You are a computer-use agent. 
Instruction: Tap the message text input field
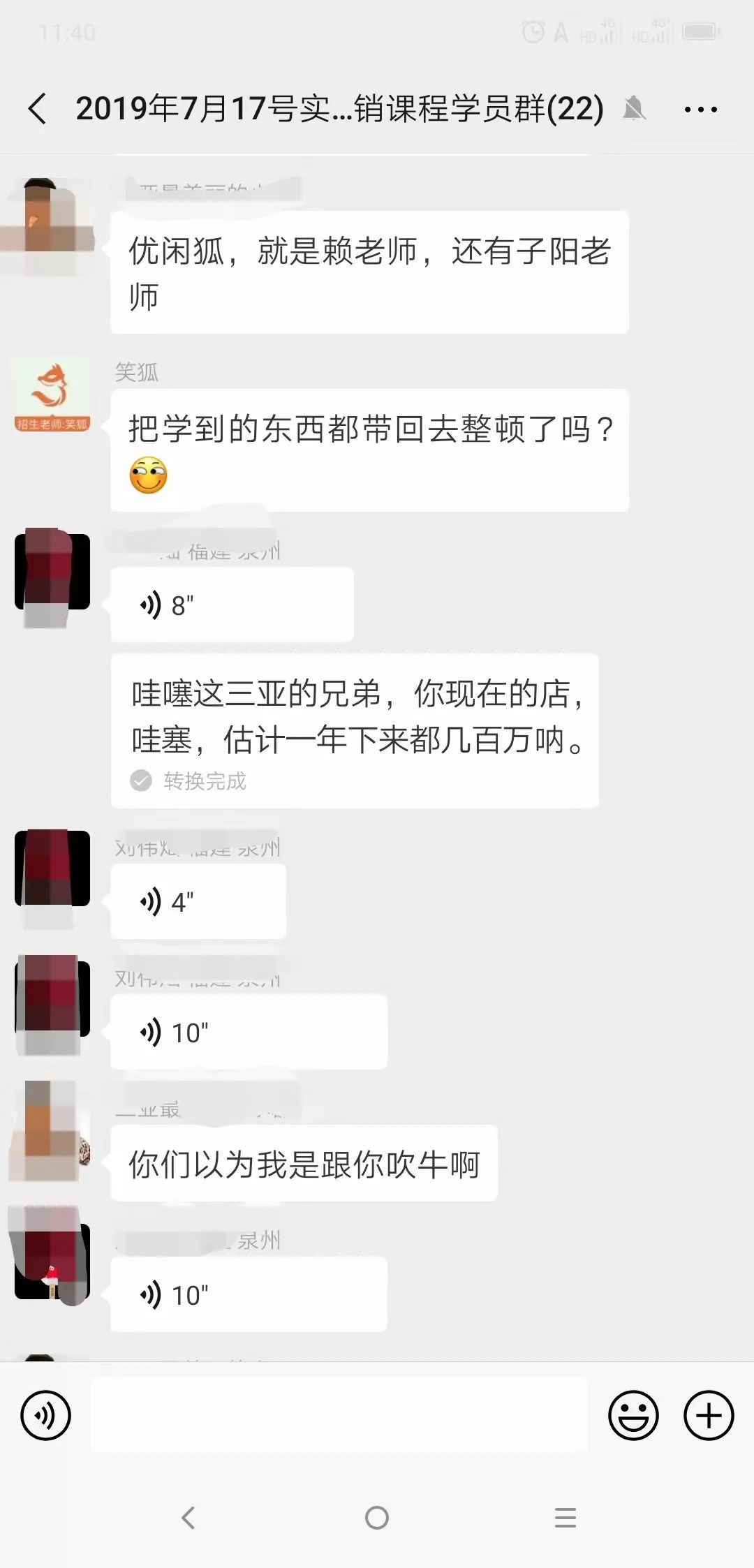[339, 1415]
